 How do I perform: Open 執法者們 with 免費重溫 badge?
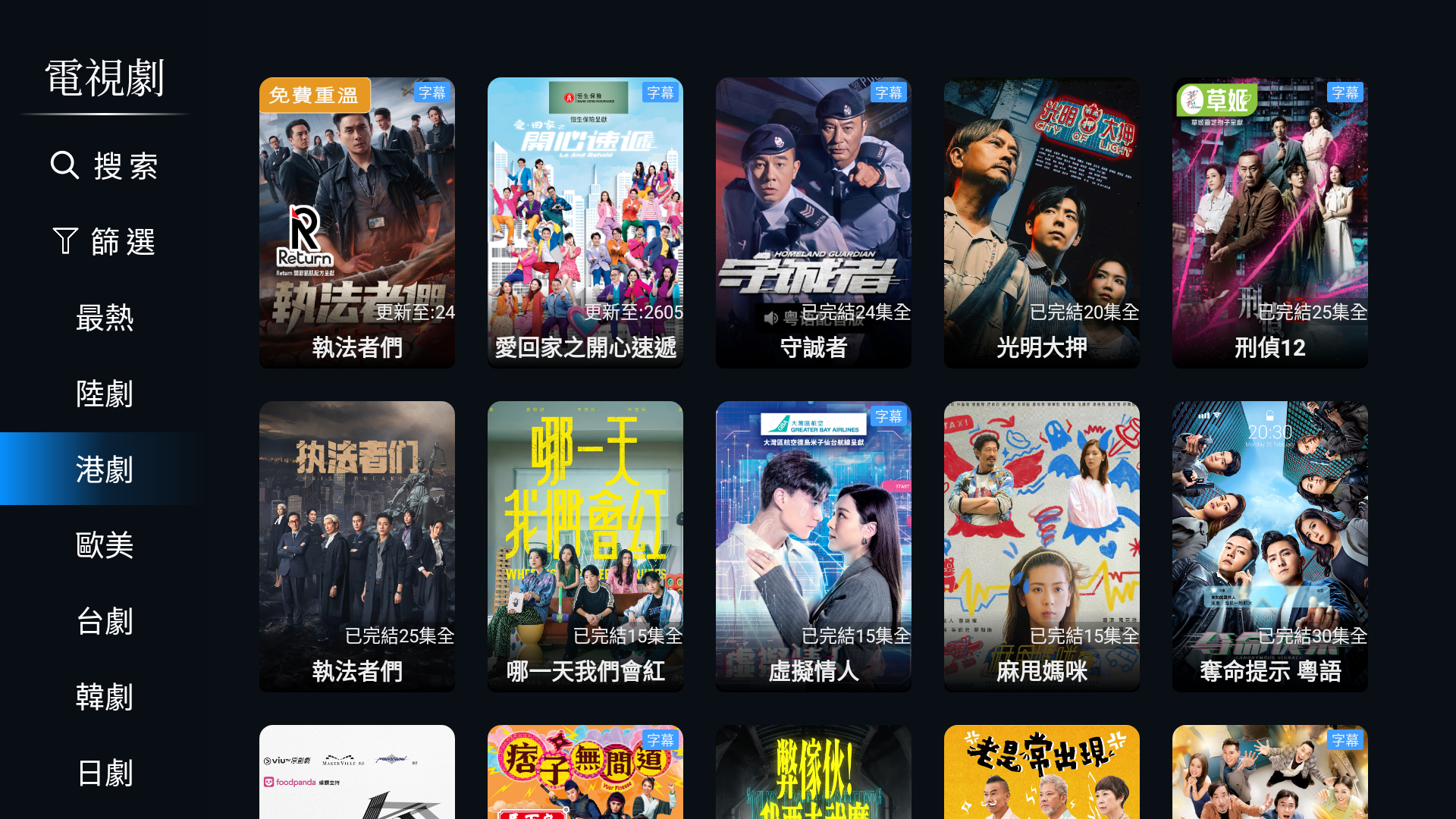356,222
